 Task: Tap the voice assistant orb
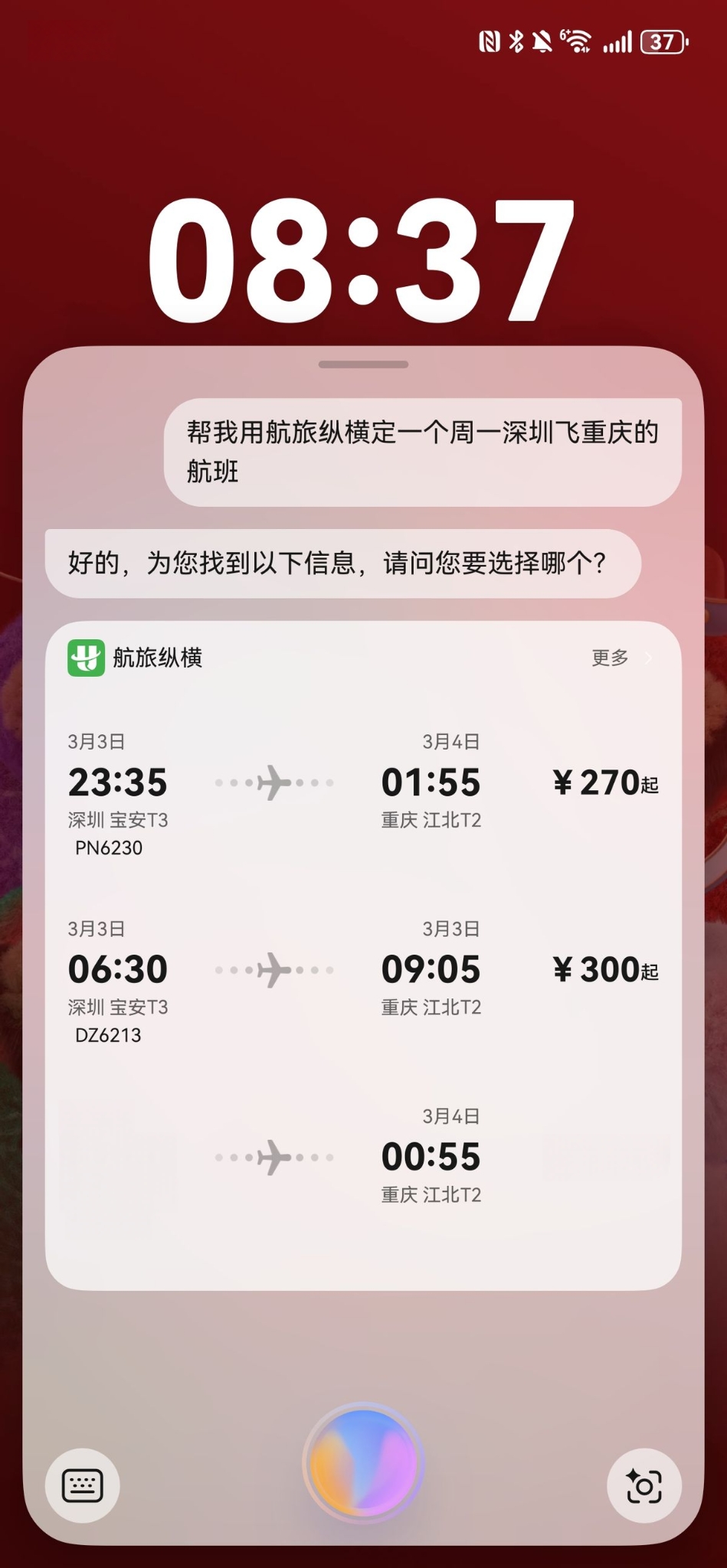[x=363, y=1462]
